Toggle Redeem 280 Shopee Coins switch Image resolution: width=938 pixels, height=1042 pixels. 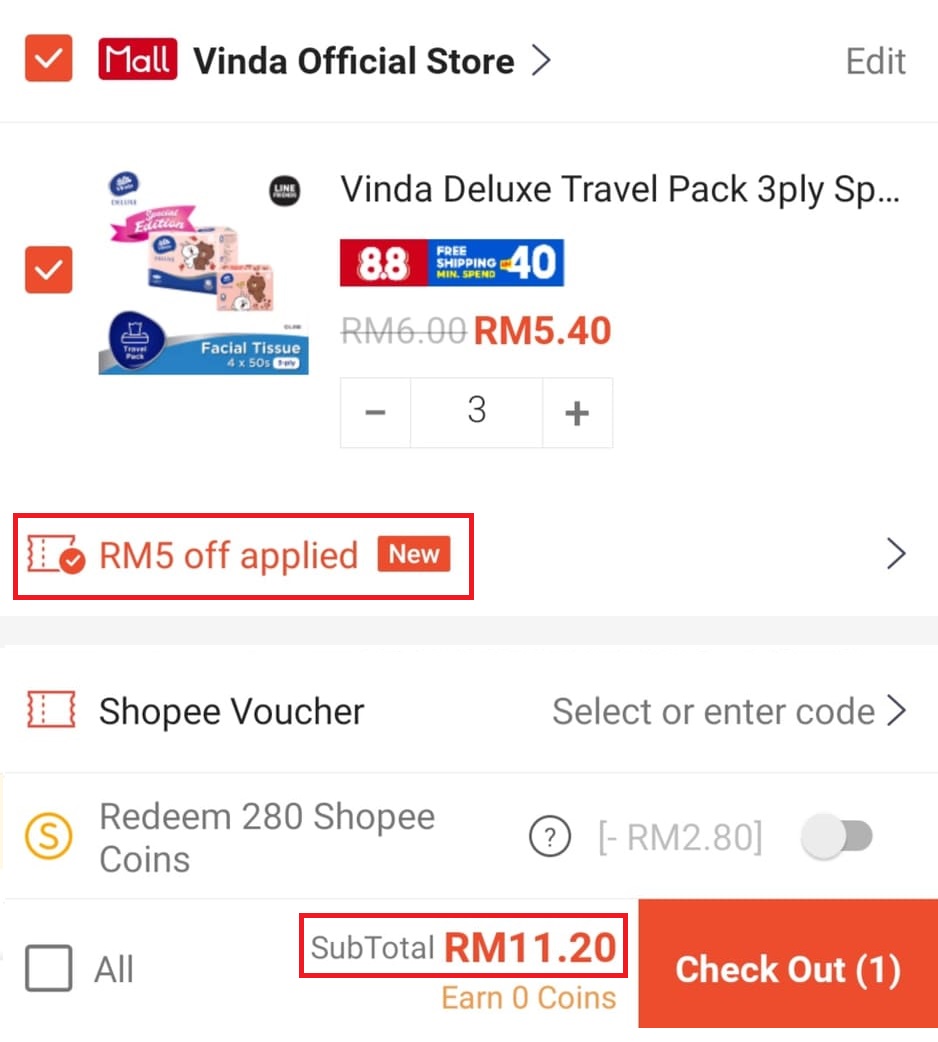click(x=837, y=837)
